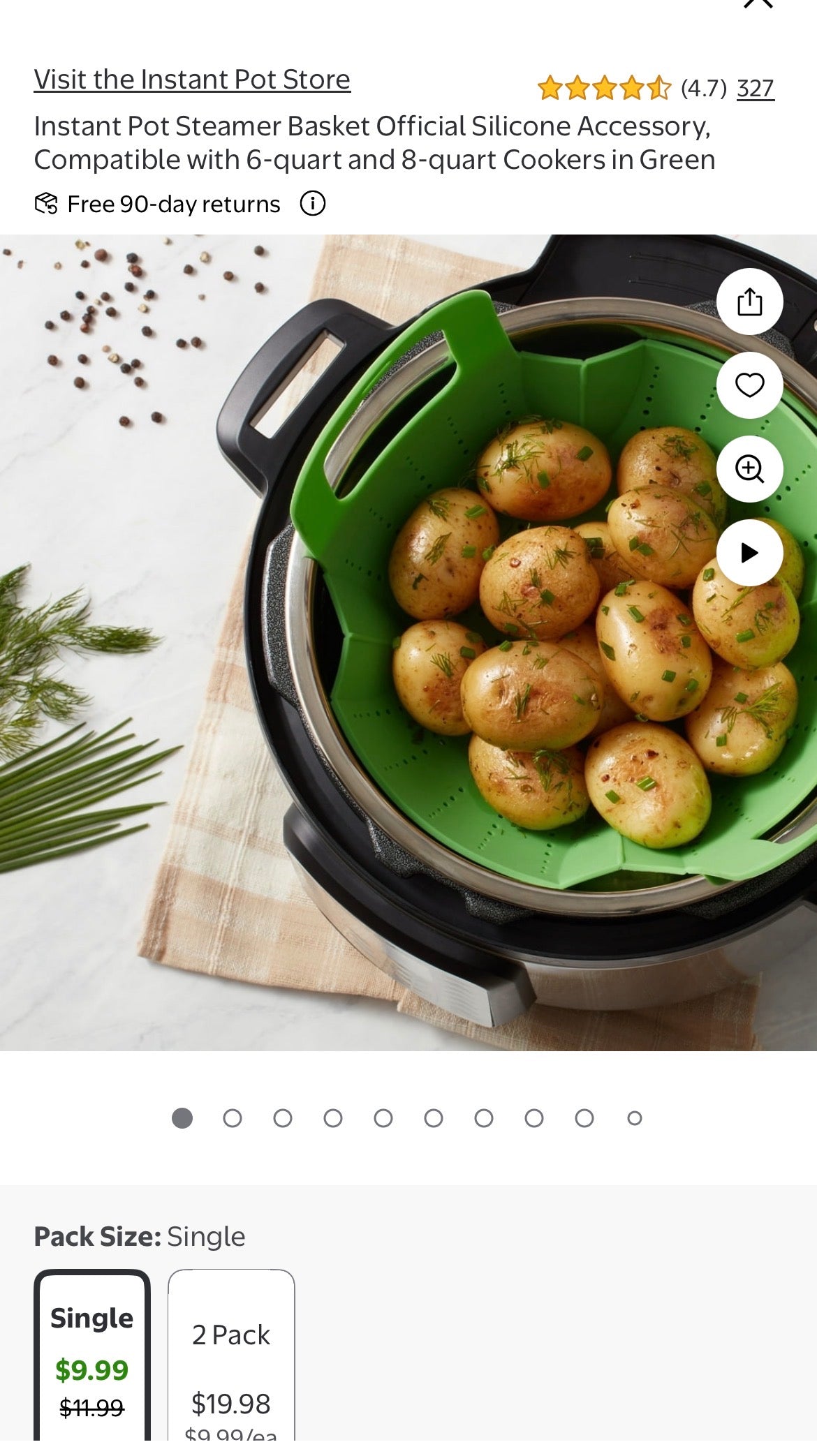Open the 327 reviews link

pos(755,89)
